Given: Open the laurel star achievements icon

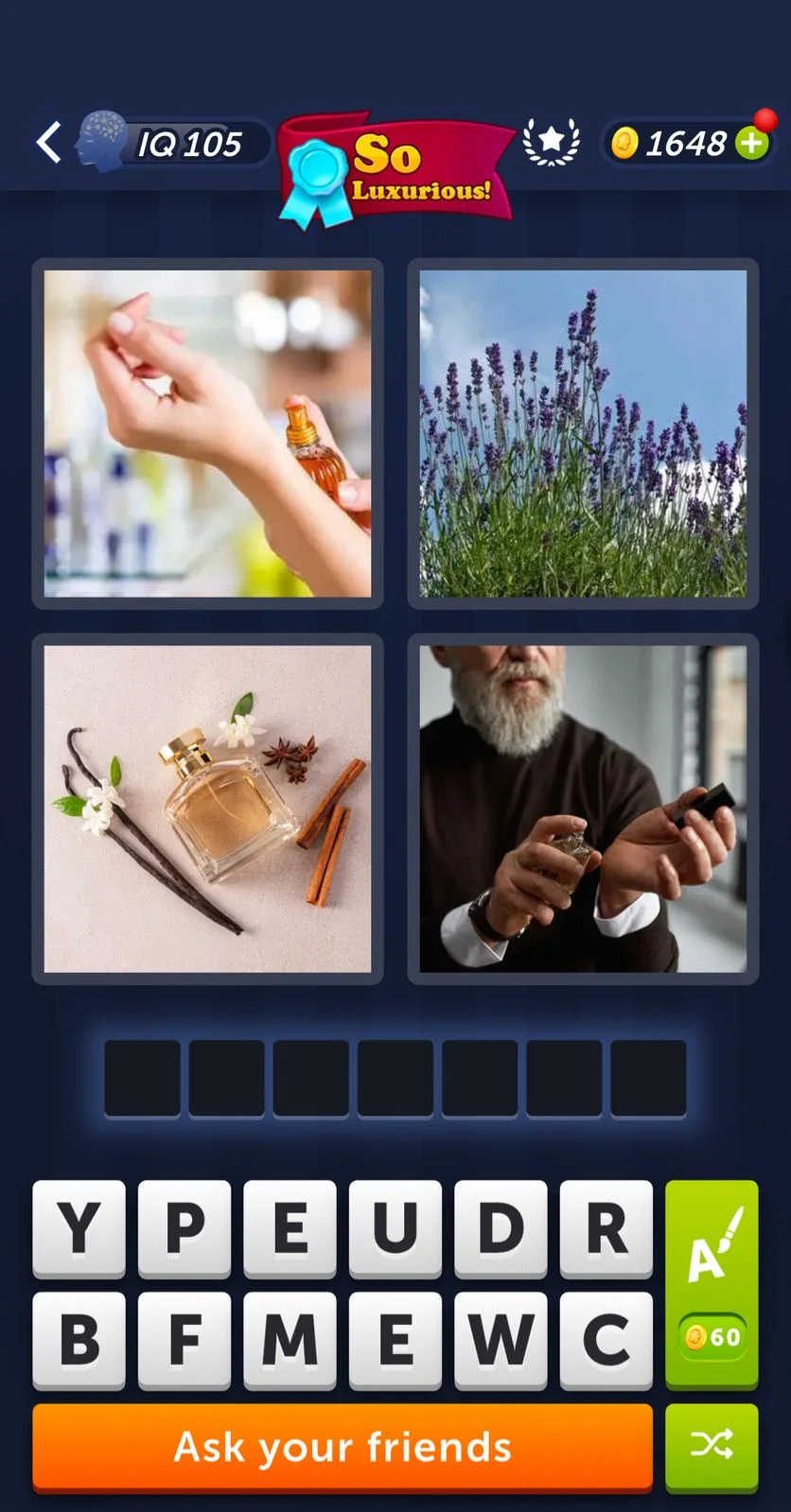Looking at the screenshot, I should pos(551,143).
